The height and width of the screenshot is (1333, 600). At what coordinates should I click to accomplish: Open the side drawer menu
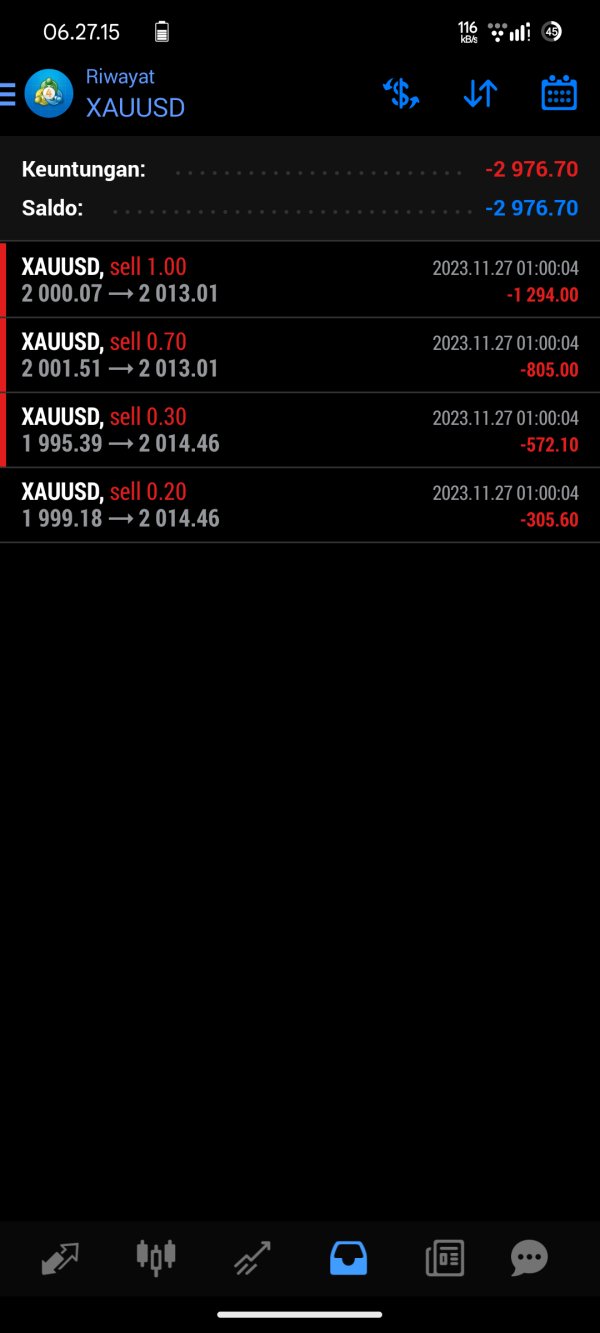tap(8, 94)
